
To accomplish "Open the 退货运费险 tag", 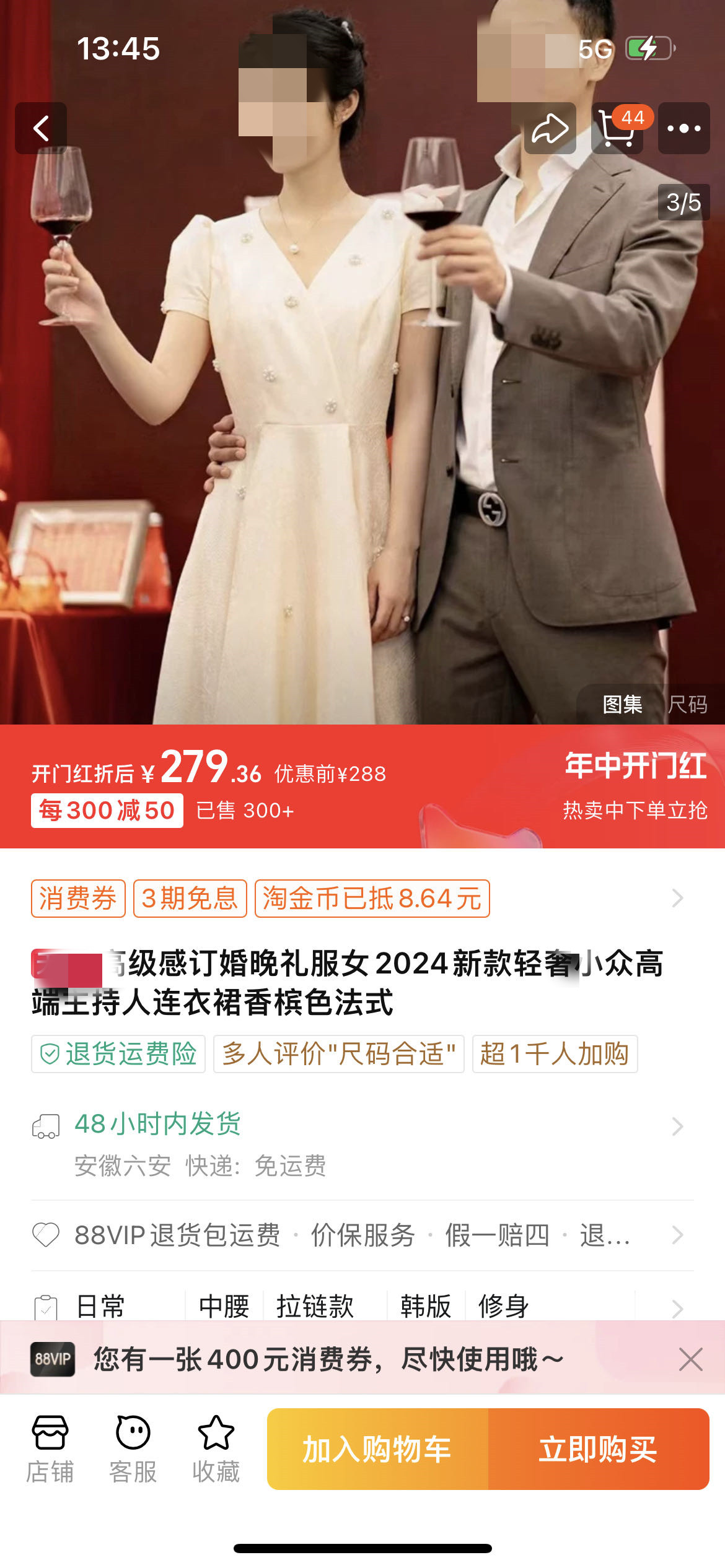I will click(x=118, y=1053).
